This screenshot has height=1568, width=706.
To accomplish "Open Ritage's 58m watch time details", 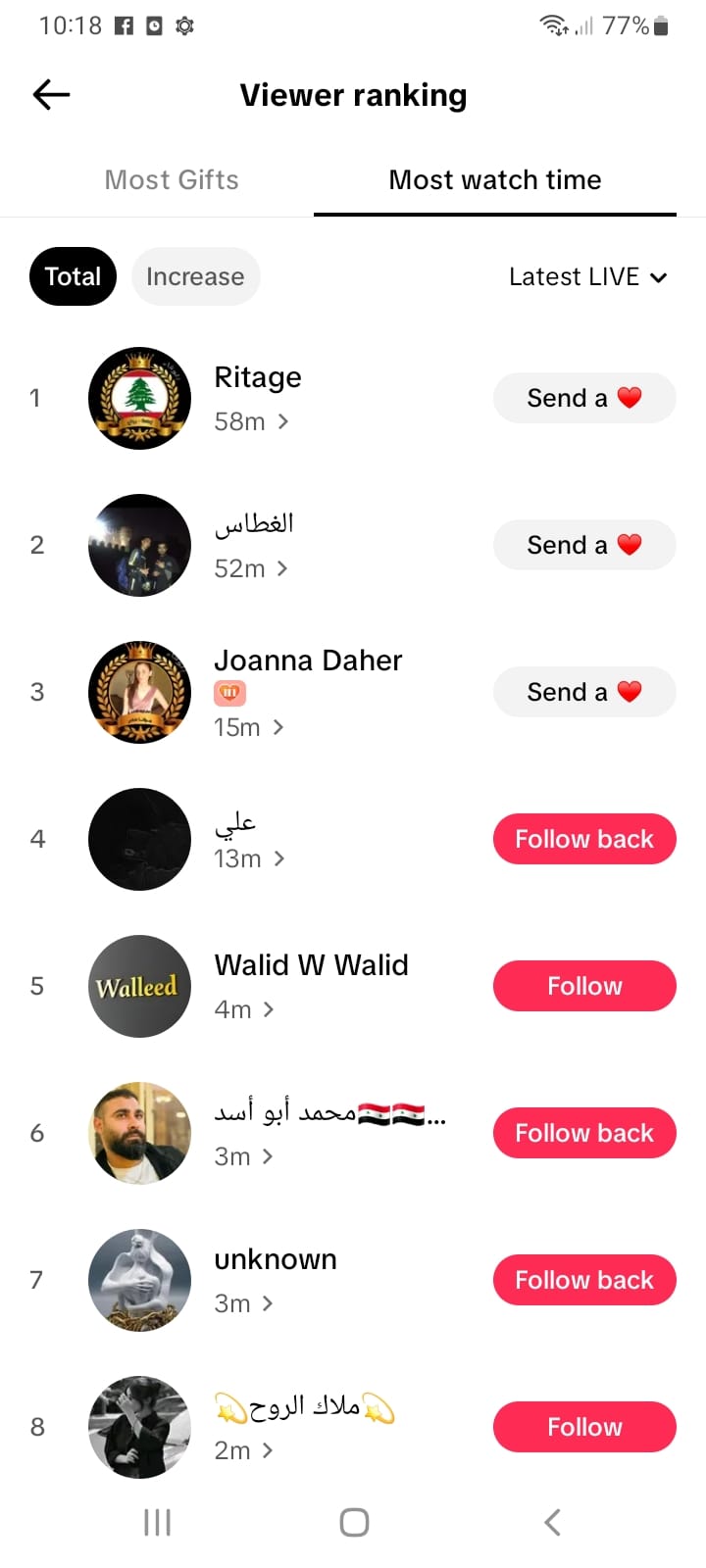I will pyautogui.click(x=251, y=422).
